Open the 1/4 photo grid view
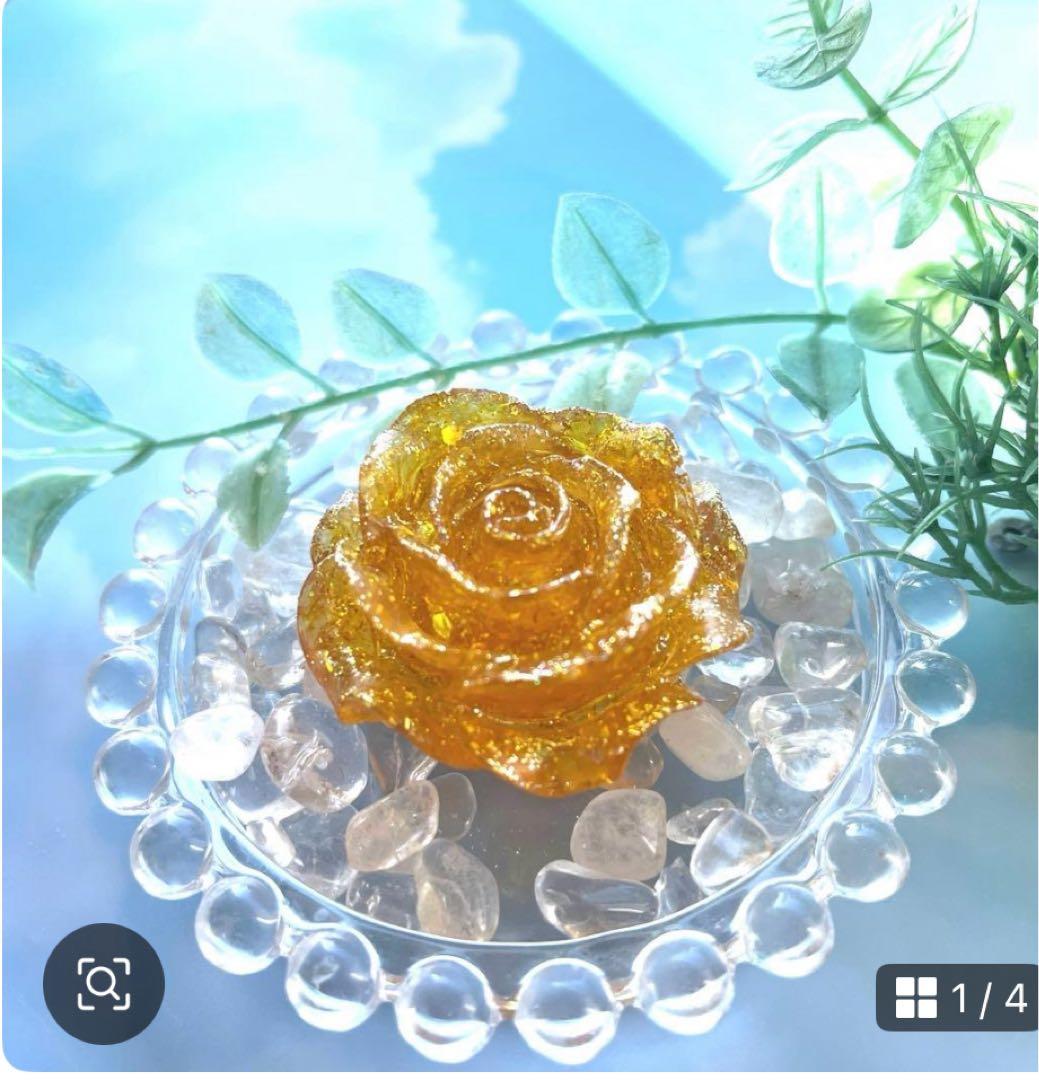The width and height of the screenshot is (1039, 1080). [x=958, y=997]
